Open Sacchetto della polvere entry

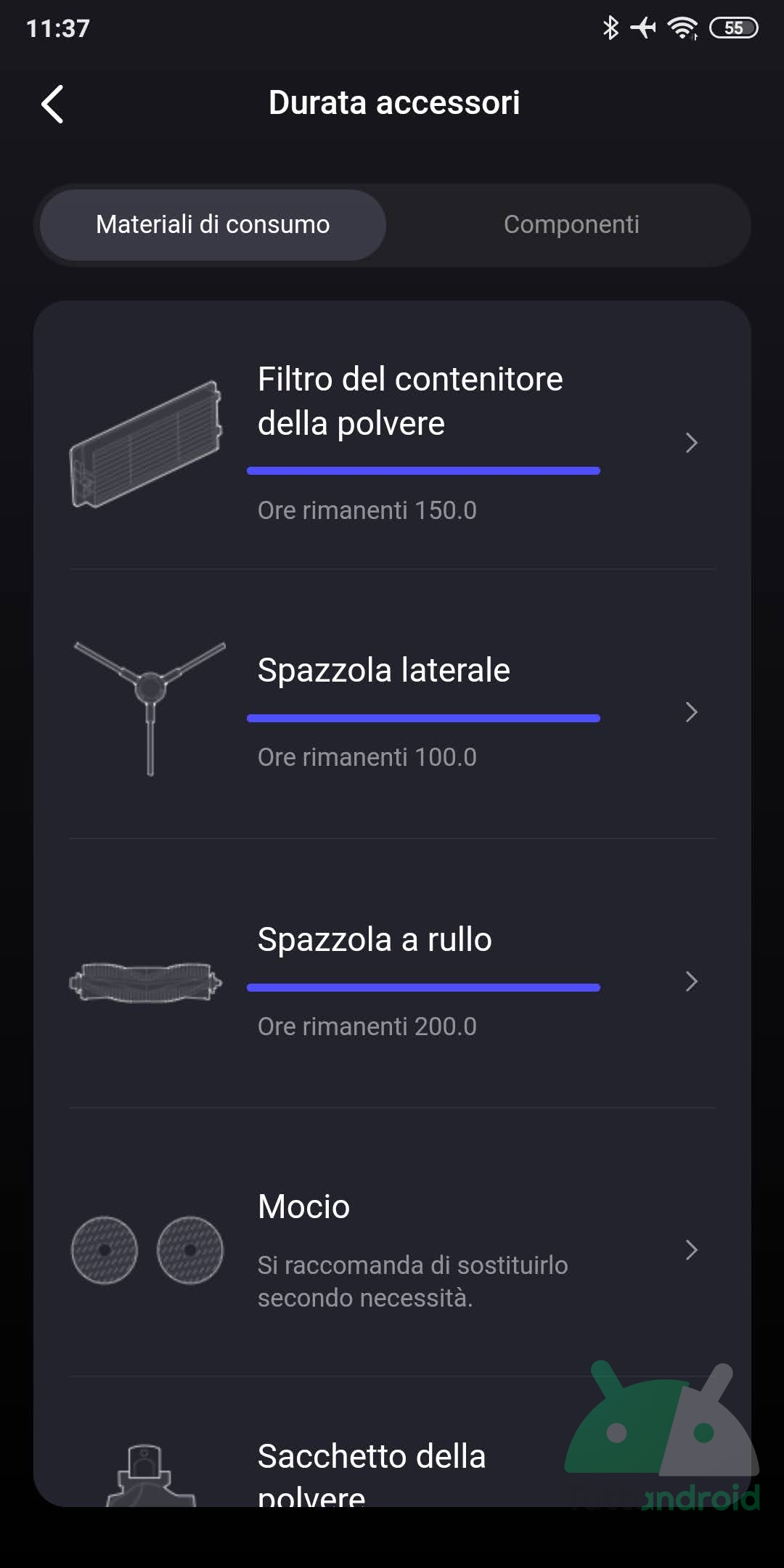click(x=372, y=1470)
